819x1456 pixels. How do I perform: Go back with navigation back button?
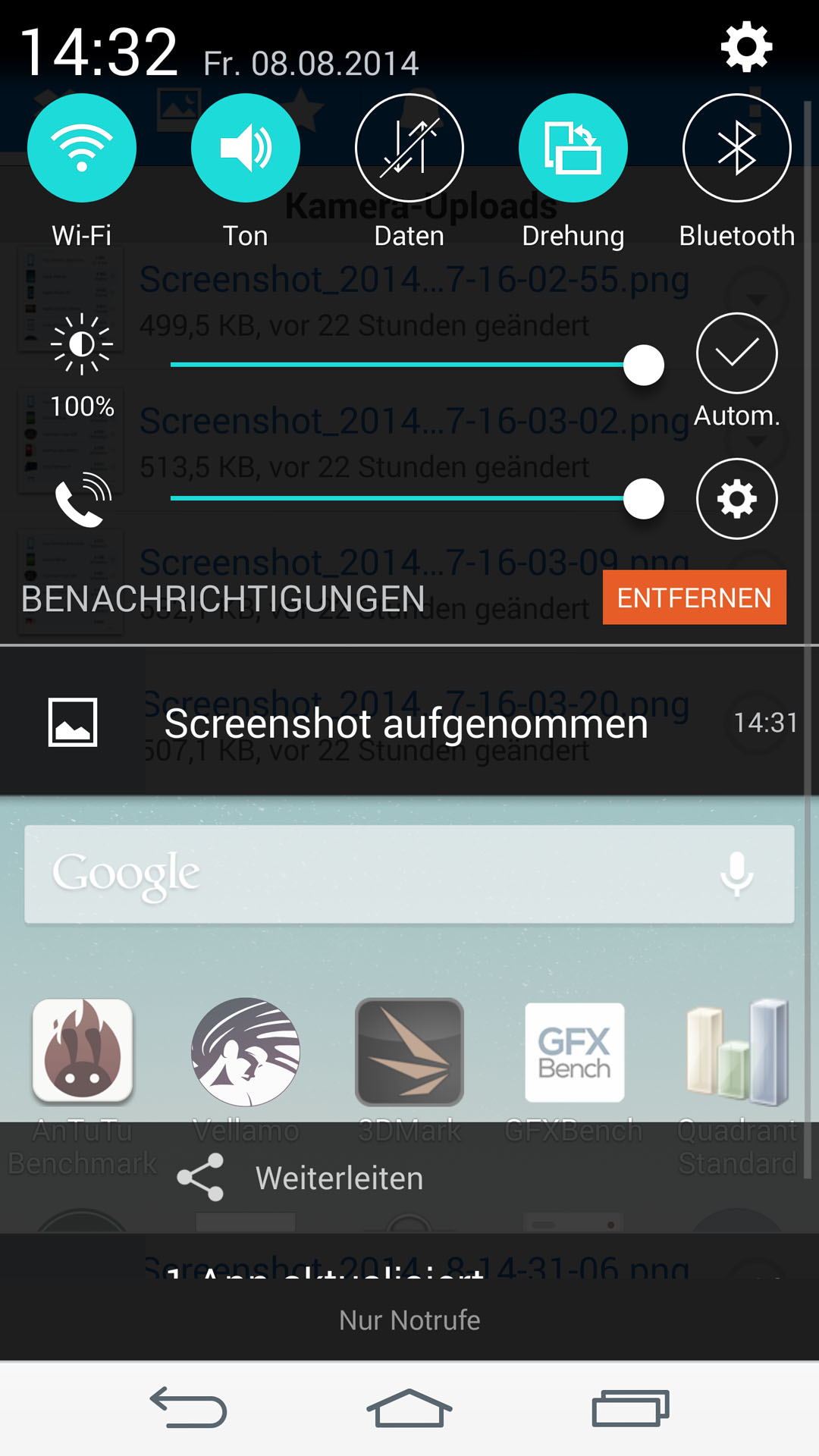pyautogui.click(x=188, y=1408)
